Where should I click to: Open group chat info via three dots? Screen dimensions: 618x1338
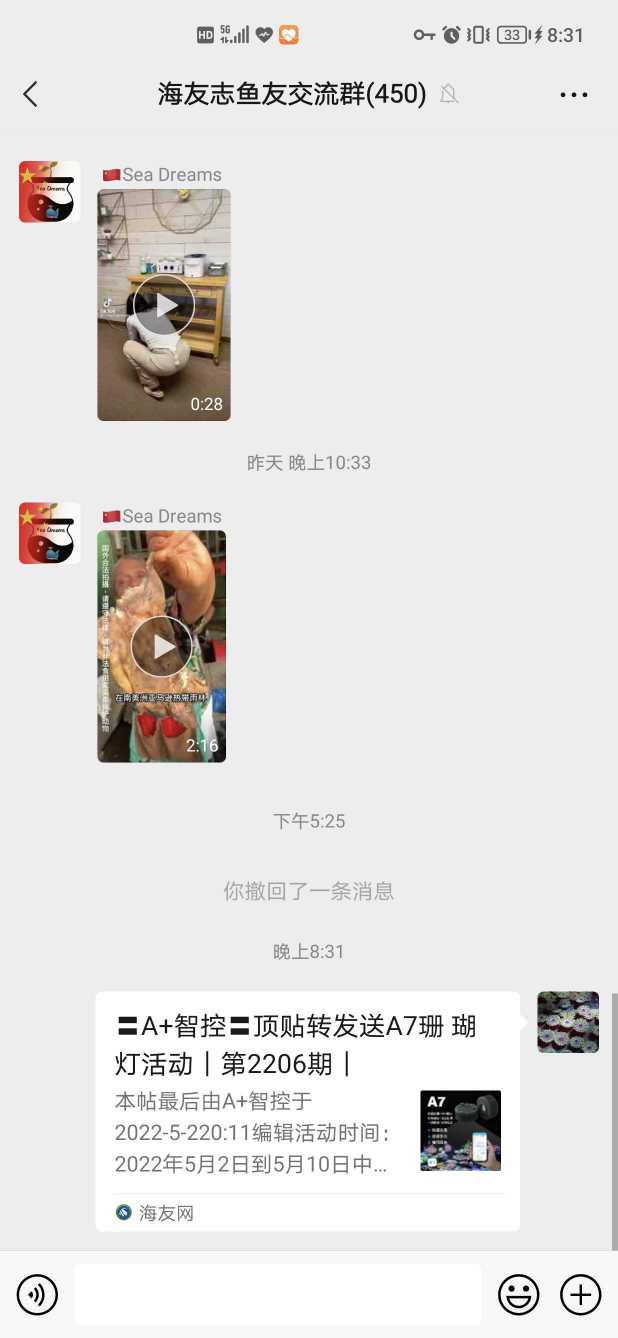[573, 95]
